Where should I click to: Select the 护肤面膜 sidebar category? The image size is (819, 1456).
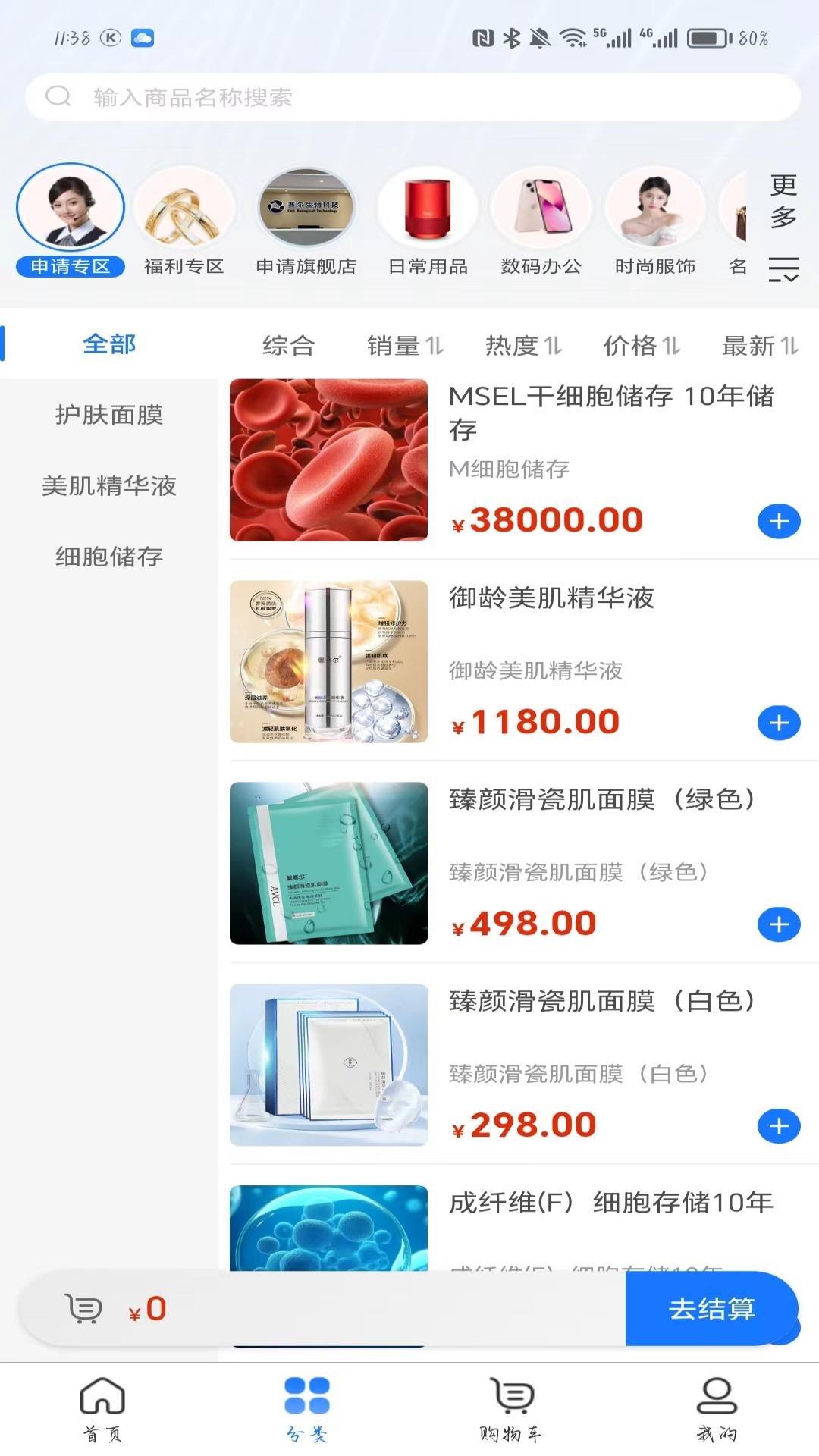pos(108,416)
